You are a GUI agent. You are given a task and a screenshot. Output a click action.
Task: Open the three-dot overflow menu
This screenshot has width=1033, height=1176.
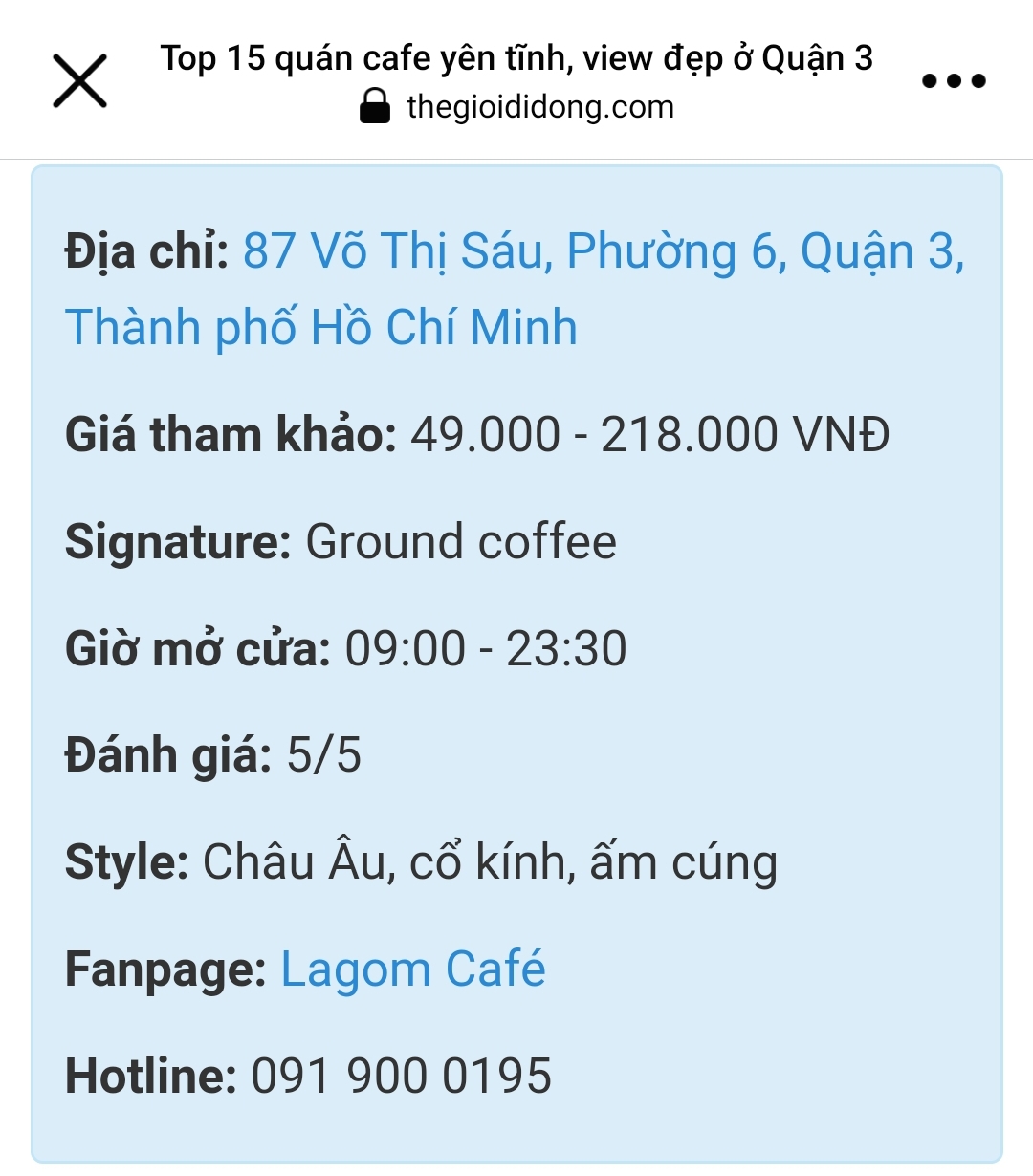point(952,80)
